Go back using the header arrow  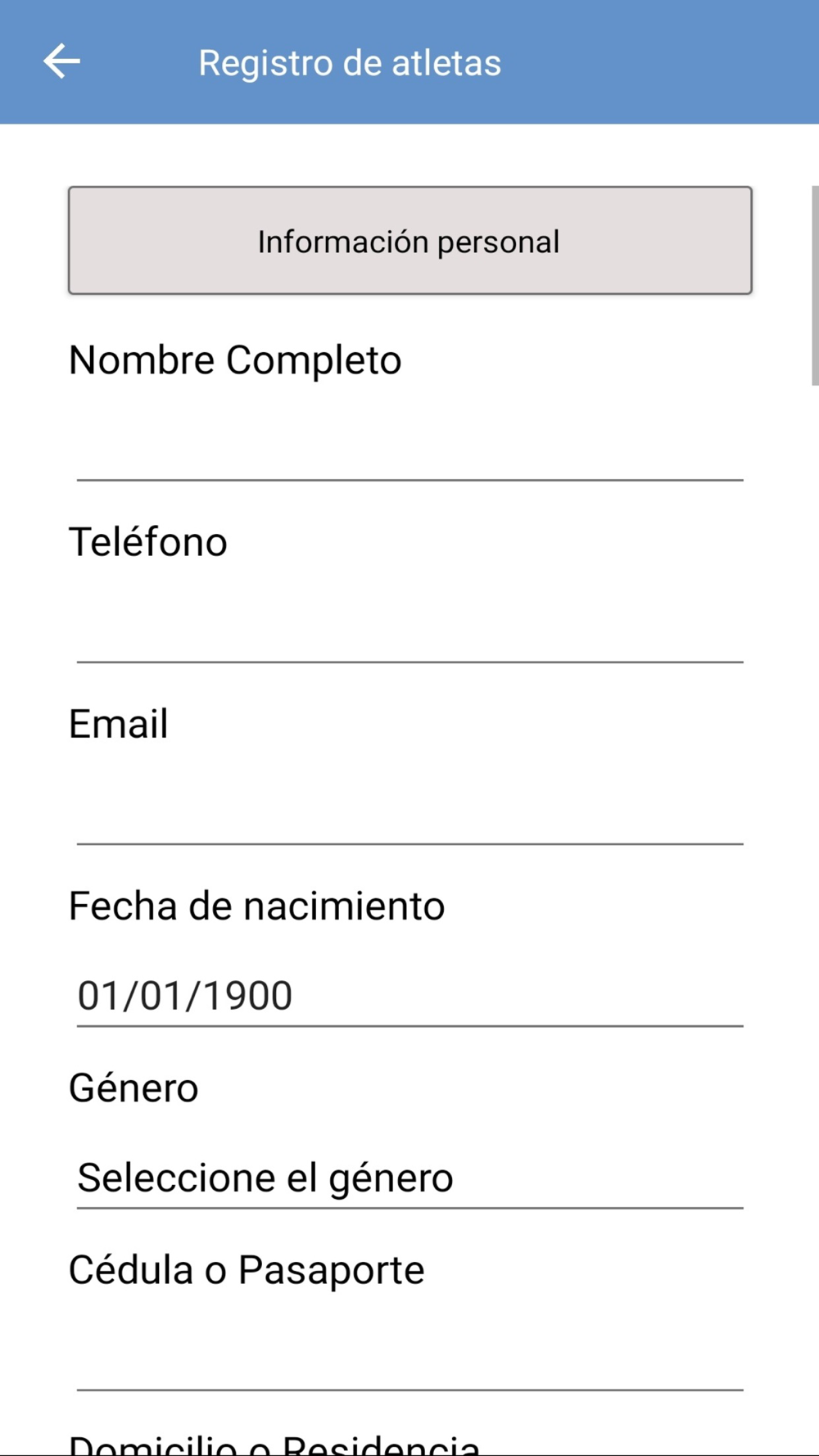pos(61,61)
